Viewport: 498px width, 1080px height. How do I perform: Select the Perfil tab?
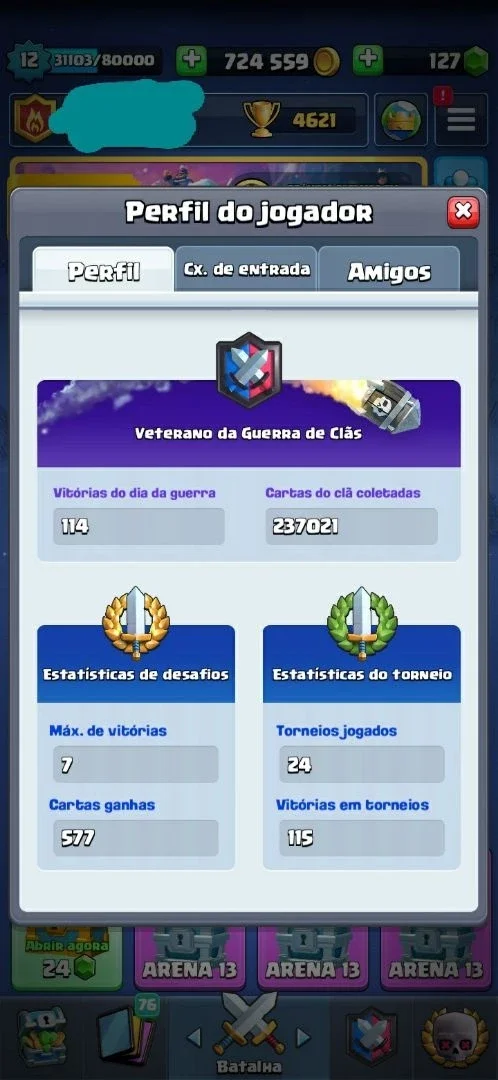pyautogui.click(x=103, y=270)
